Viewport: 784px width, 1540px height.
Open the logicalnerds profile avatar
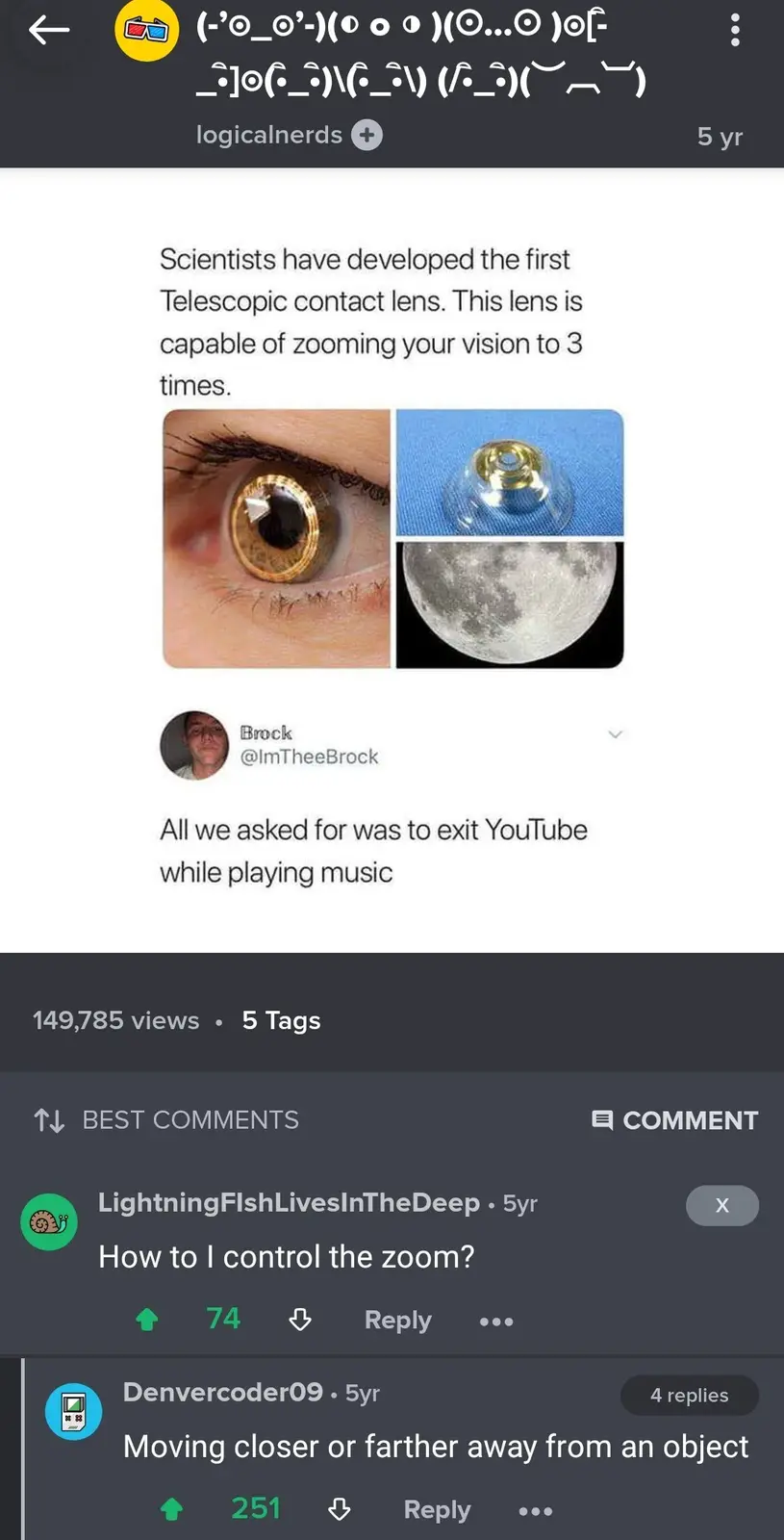147,31
